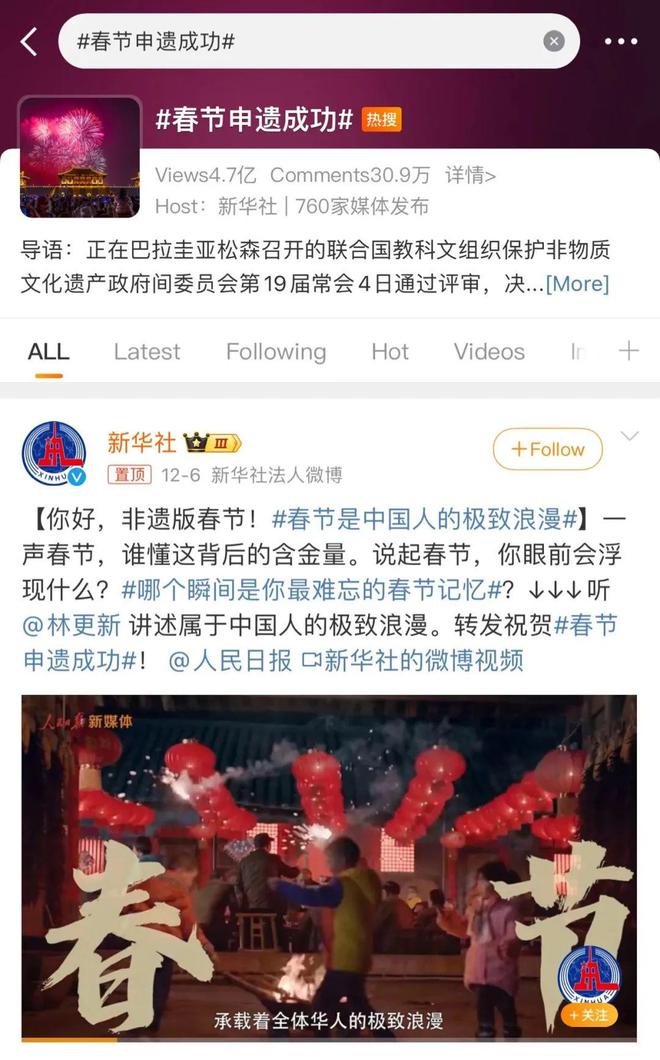This screenshot has height=1060, width=660.
Task: Clear the search text with the X
Action: click(553, 41)
